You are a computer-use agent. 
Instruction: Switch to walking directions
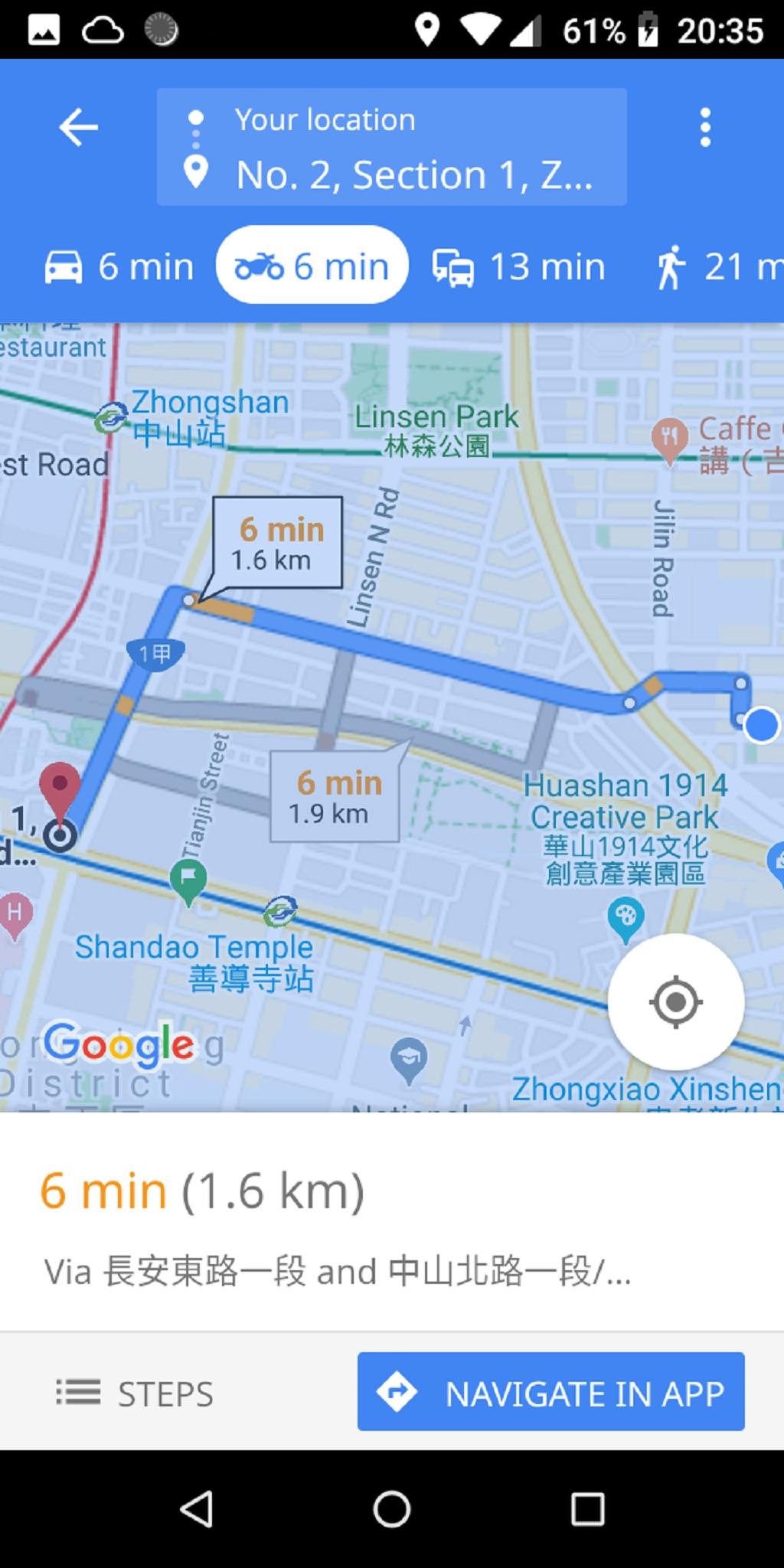click(716, 267)
